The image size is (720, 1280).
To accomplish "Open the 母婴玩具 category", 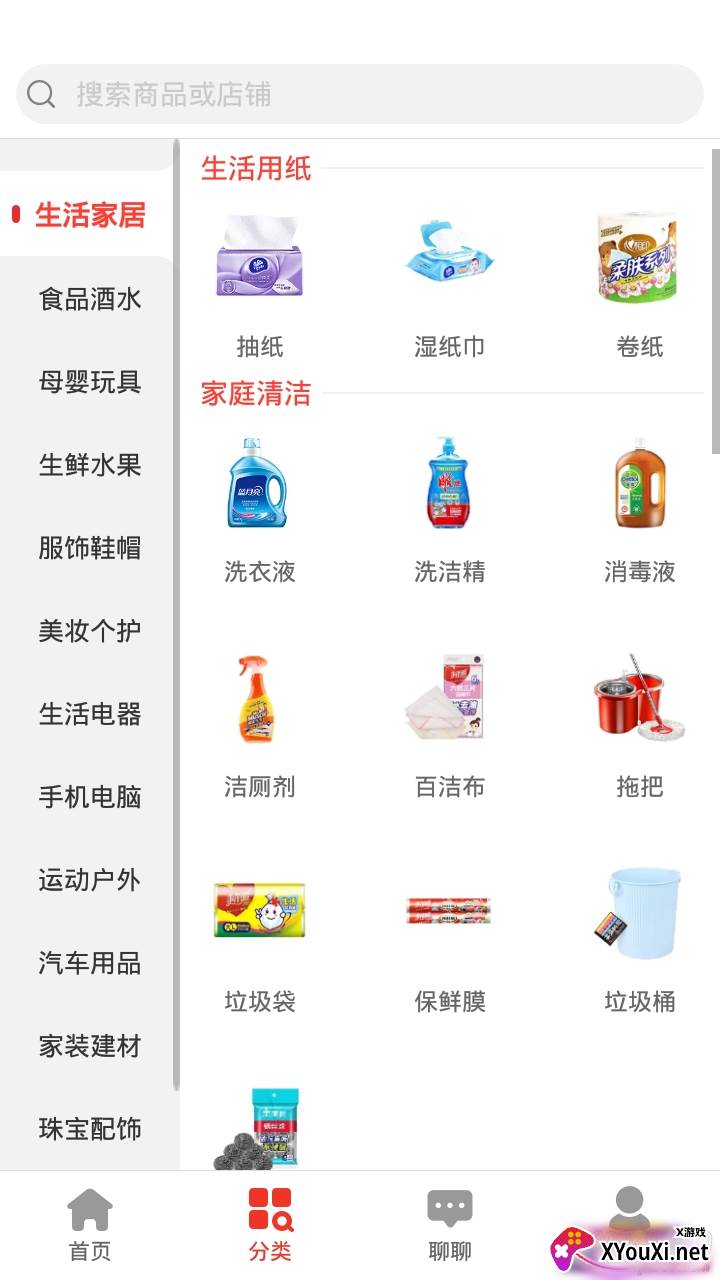I will [x=90, y=382].
